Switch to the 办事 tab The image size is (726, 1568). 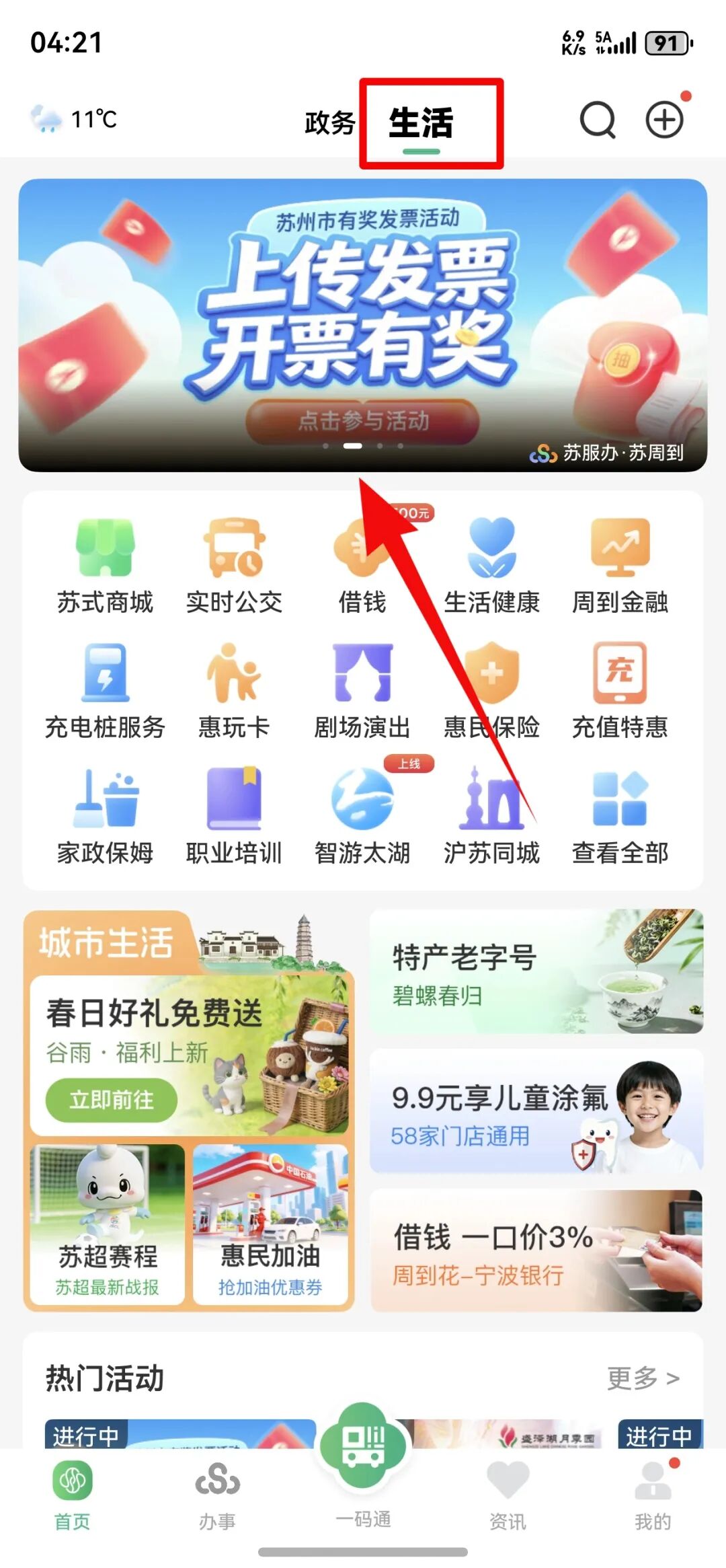pos(217,1493)
